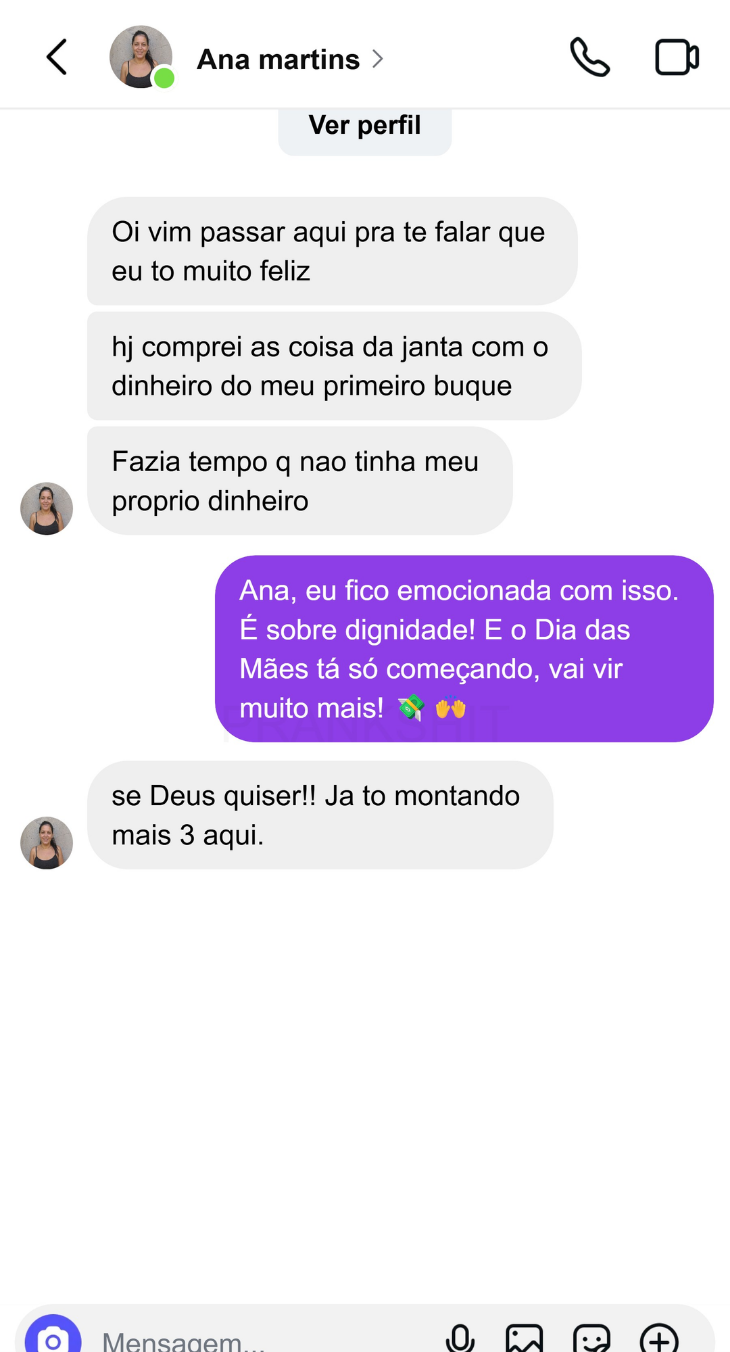Viewport: 730px width, 1352px height.
Task: Start a voice call with Ana martins
Action: click(x=590, y=57)
